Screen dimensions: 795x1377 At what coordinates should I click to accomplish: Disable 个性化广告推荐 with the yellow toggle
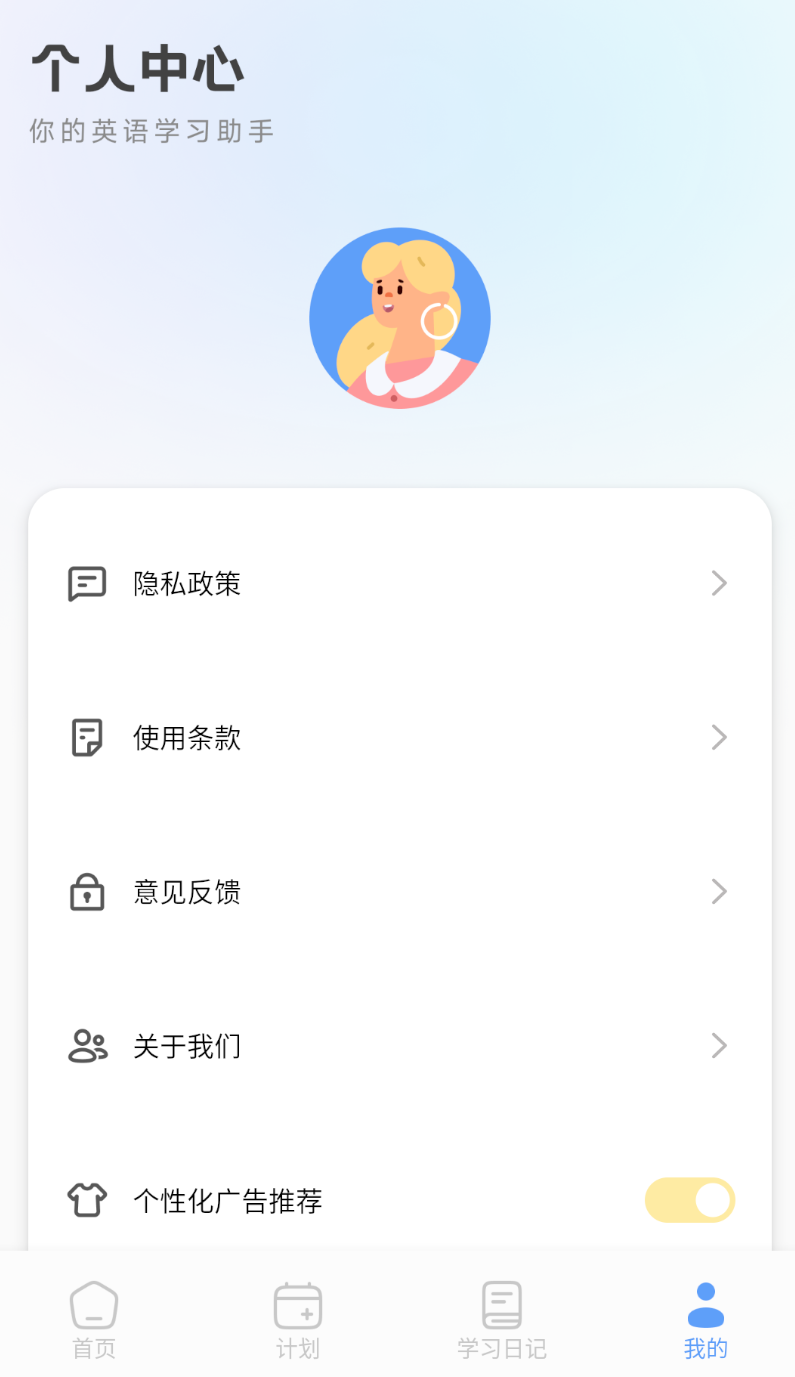click(x=689, y=1200)
